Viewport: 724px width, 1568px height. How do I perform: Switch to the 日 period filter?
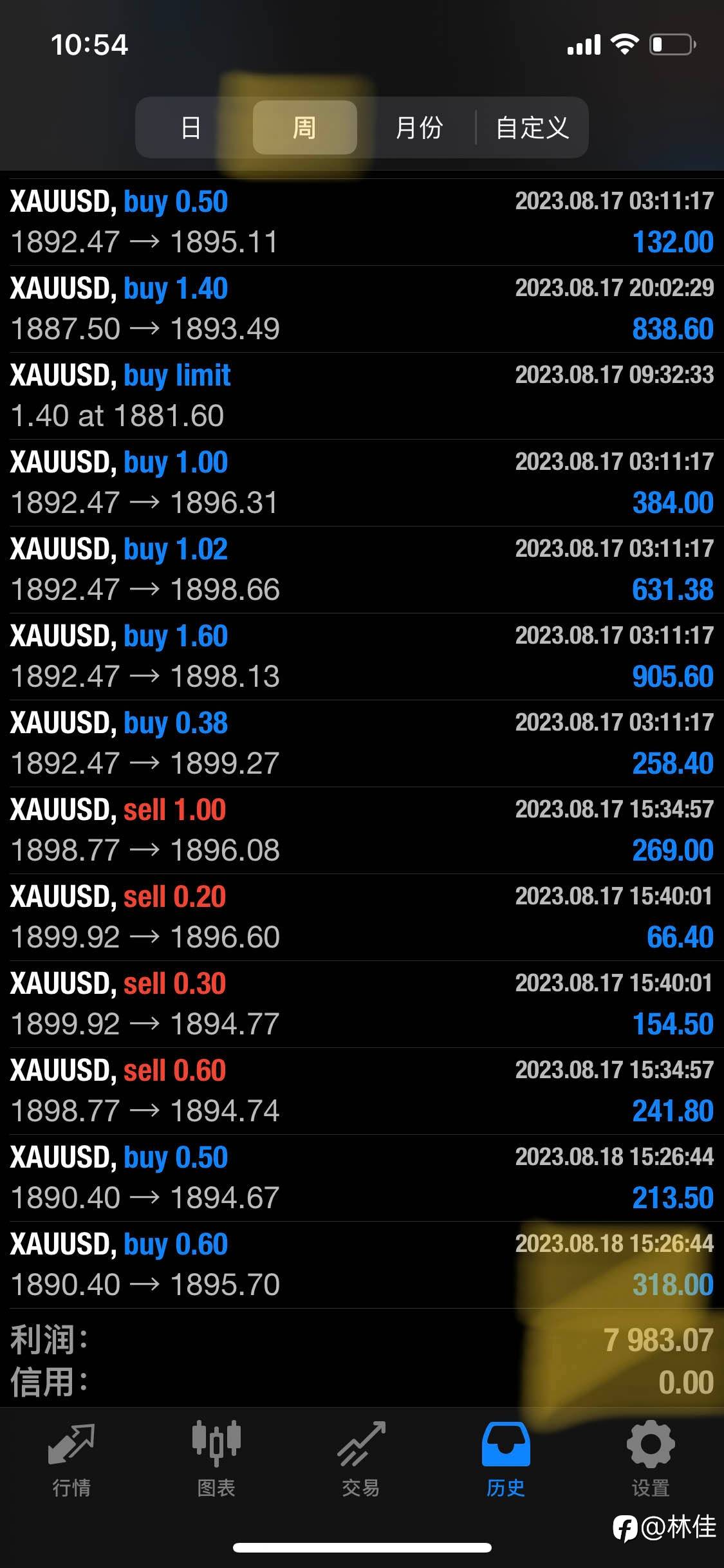tap(191, 127)
